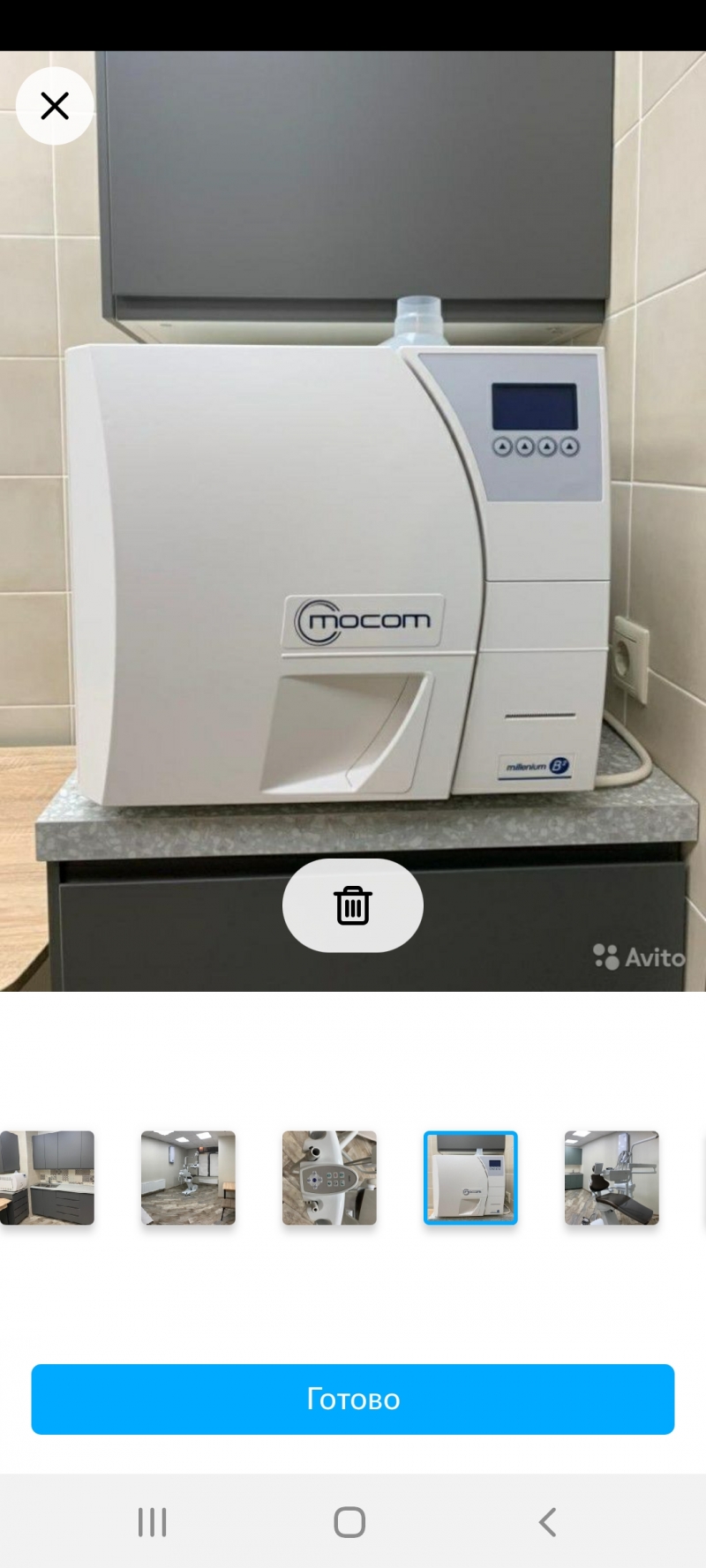The image size is (706, 1568).
Task: Tap the Готово button
Action: (353, 1399)
